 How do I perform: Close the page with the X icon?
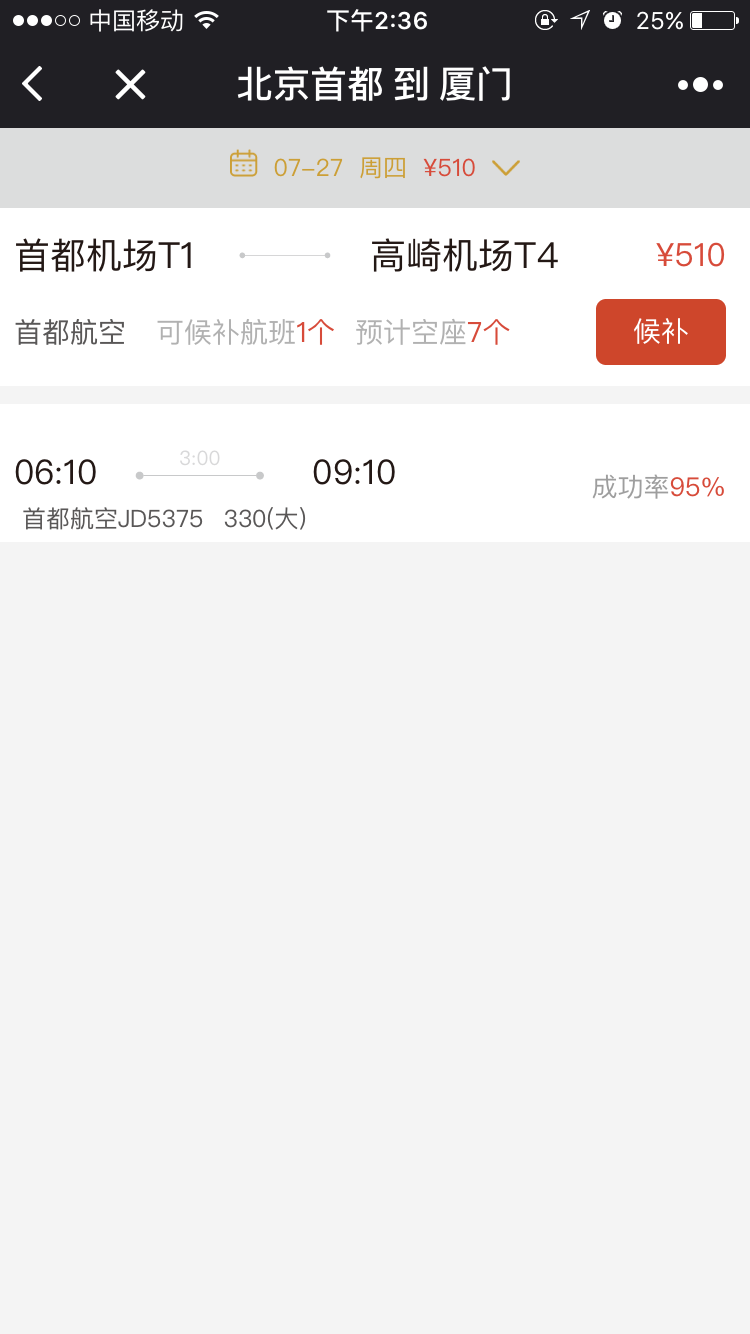point(130,85)
